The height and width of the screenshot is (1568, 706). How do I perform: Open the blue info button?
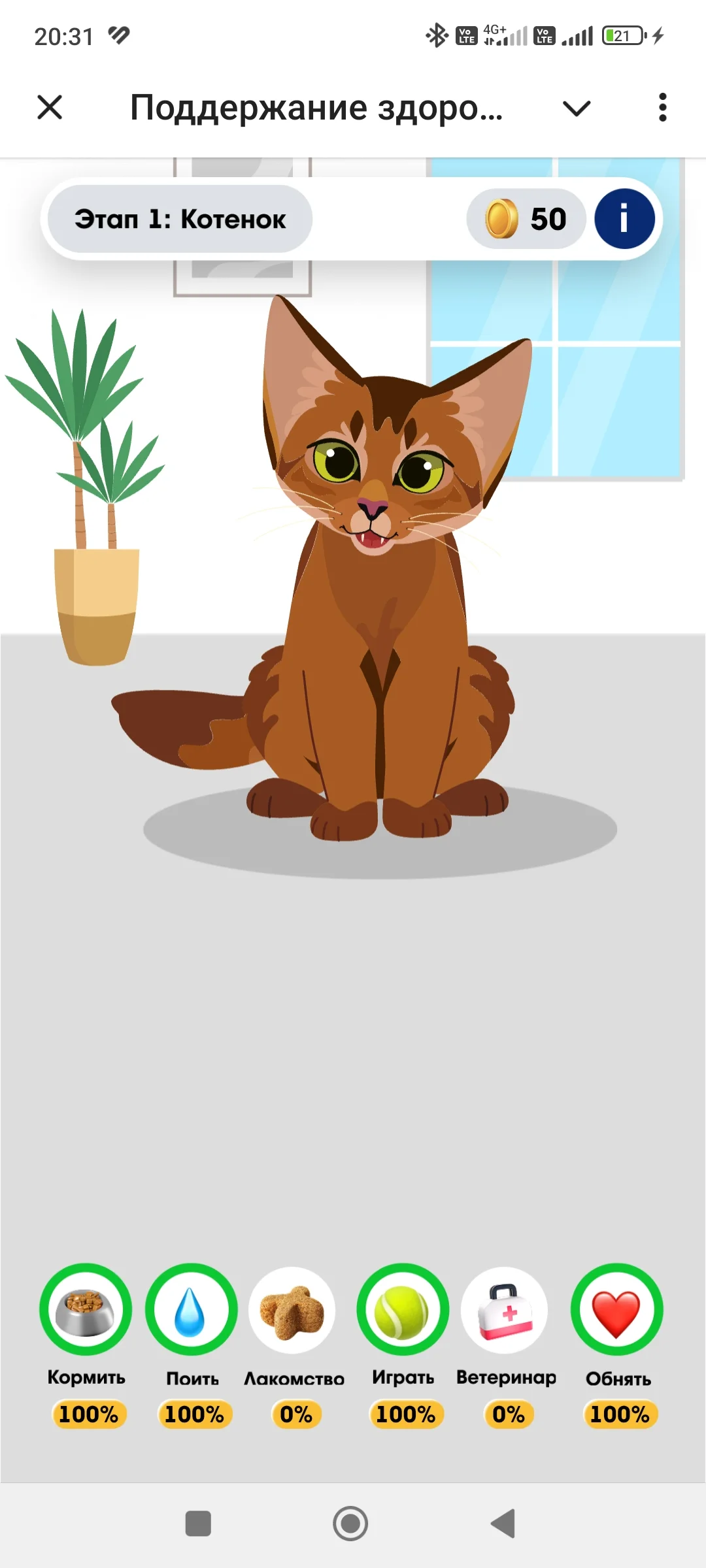coord(624,219)
